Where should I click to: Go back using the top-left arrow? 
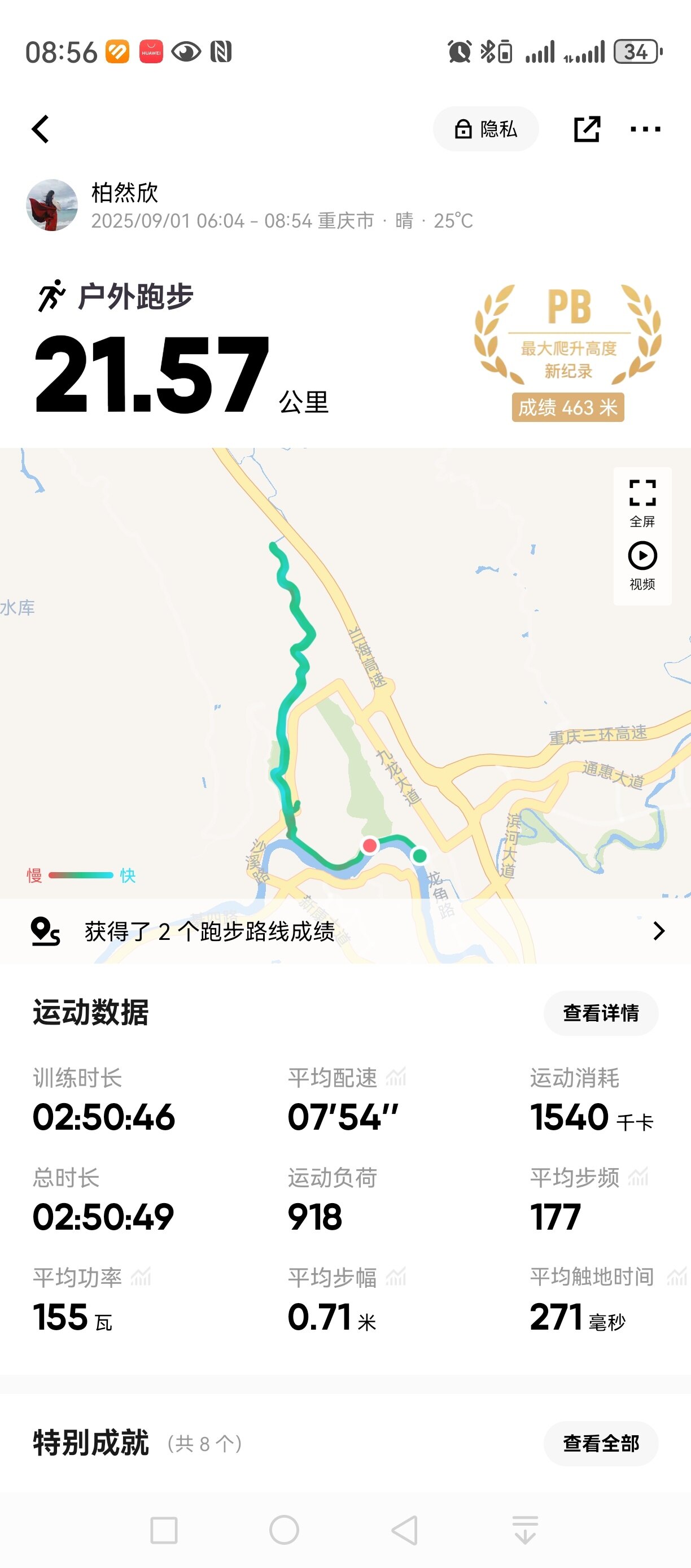click(41, 129)
